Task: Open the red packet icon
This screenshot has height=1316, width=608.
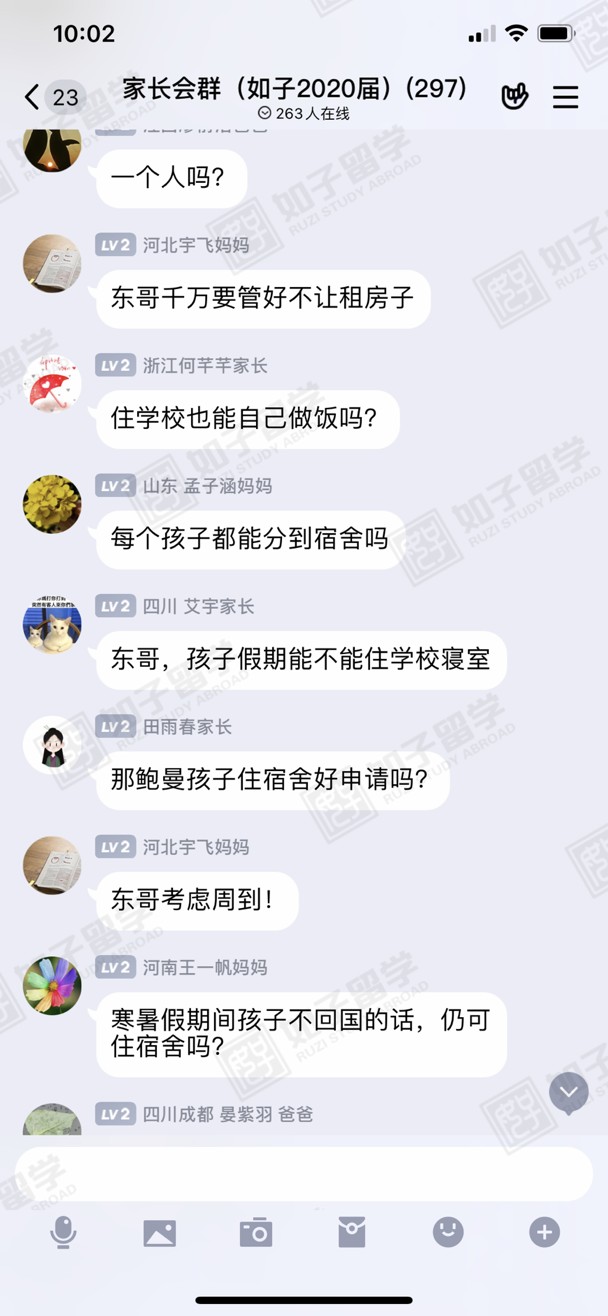Action: (x=352, y=1232)
